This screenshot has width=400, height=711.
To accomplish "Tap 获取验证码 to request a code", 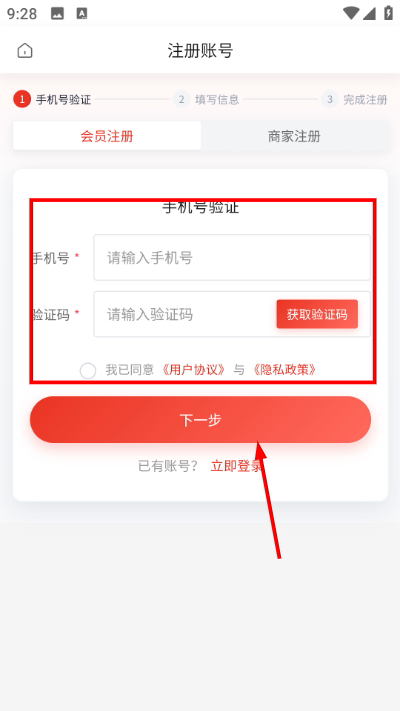I will (317, 314).
